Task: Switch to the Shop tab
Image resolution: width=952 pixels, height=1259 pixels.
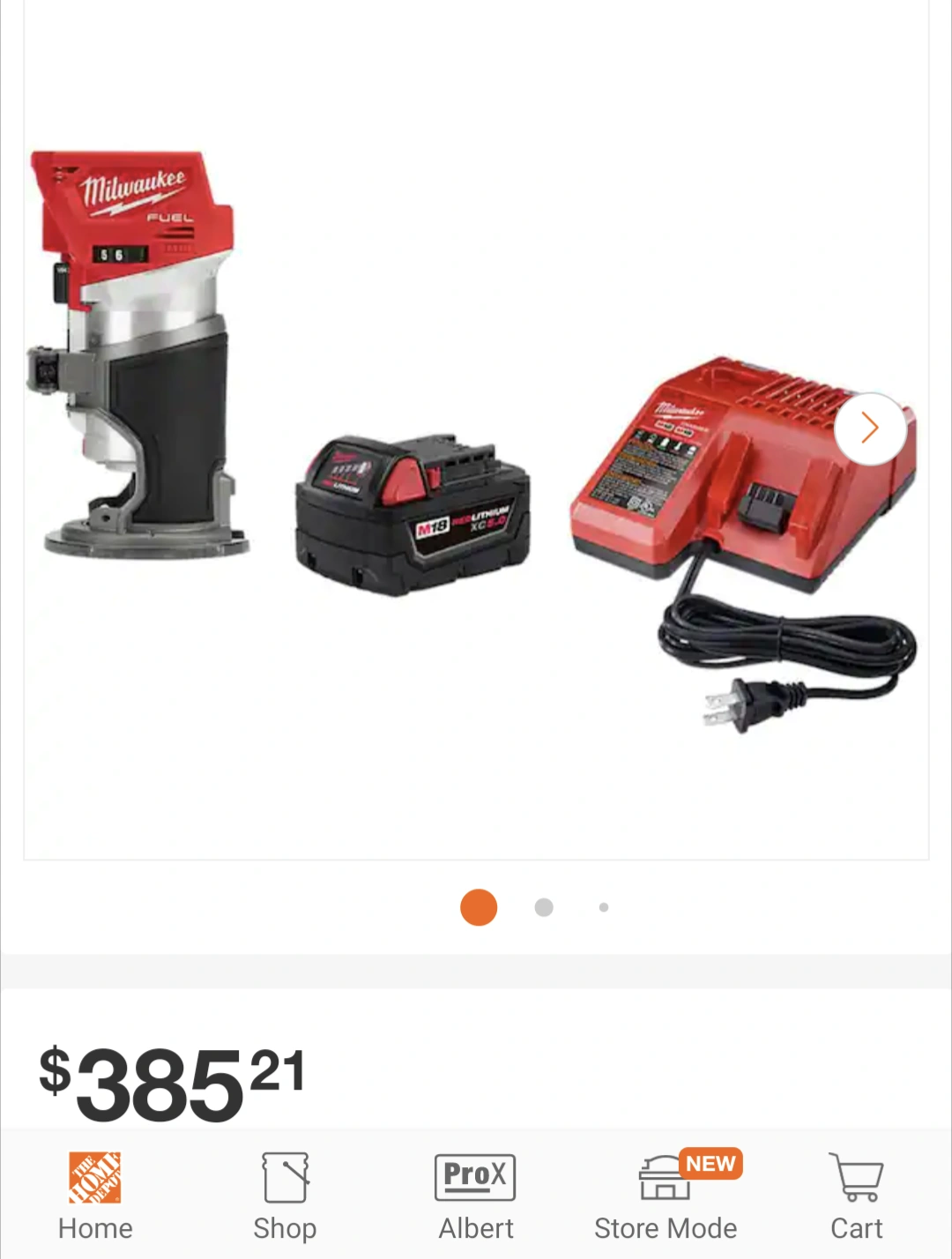Action: pyautogui.click(x=285, y=1196)
